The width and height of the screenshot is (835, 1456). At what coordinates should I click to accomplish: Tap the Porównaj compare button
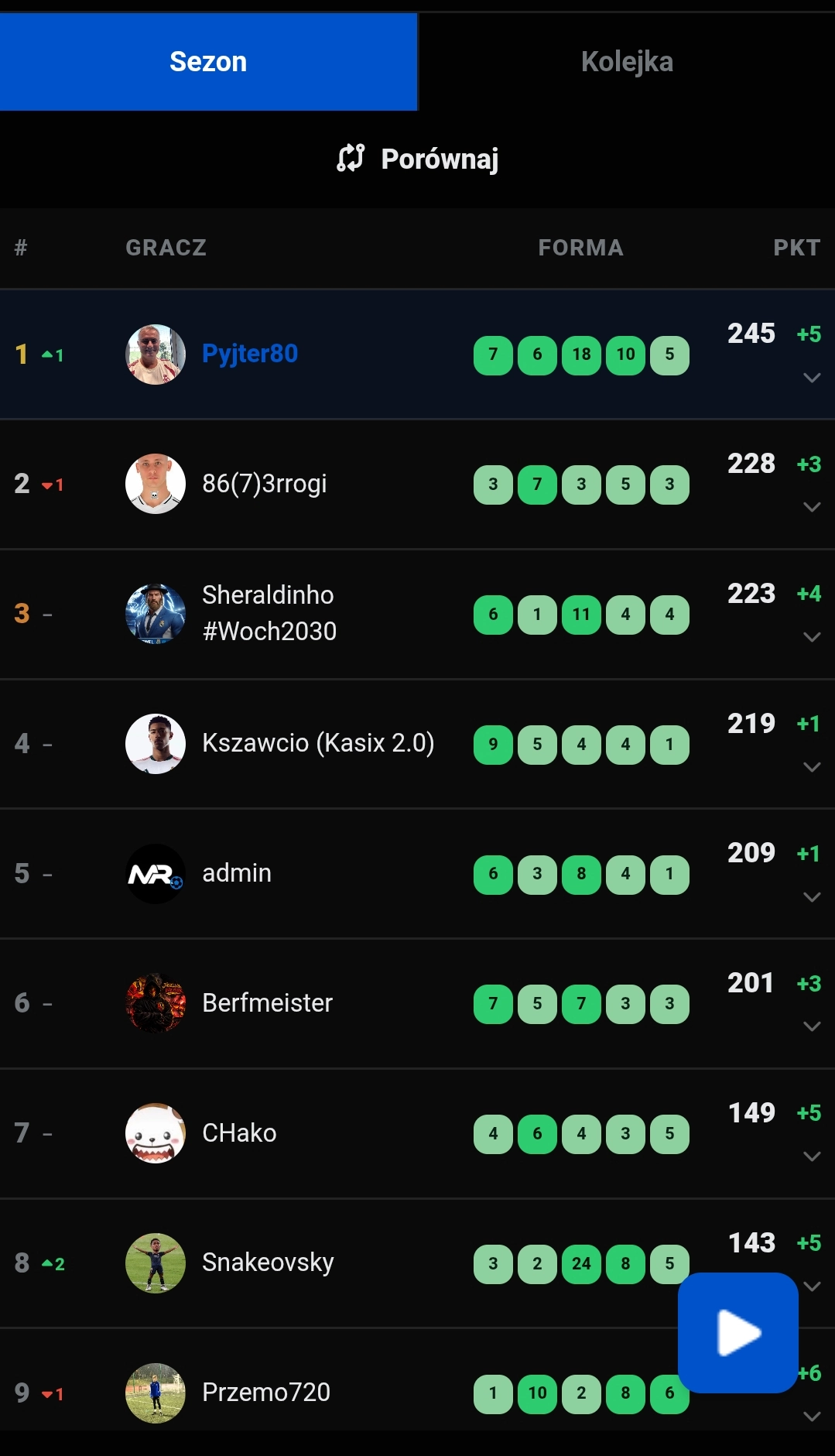click(418, 159)
